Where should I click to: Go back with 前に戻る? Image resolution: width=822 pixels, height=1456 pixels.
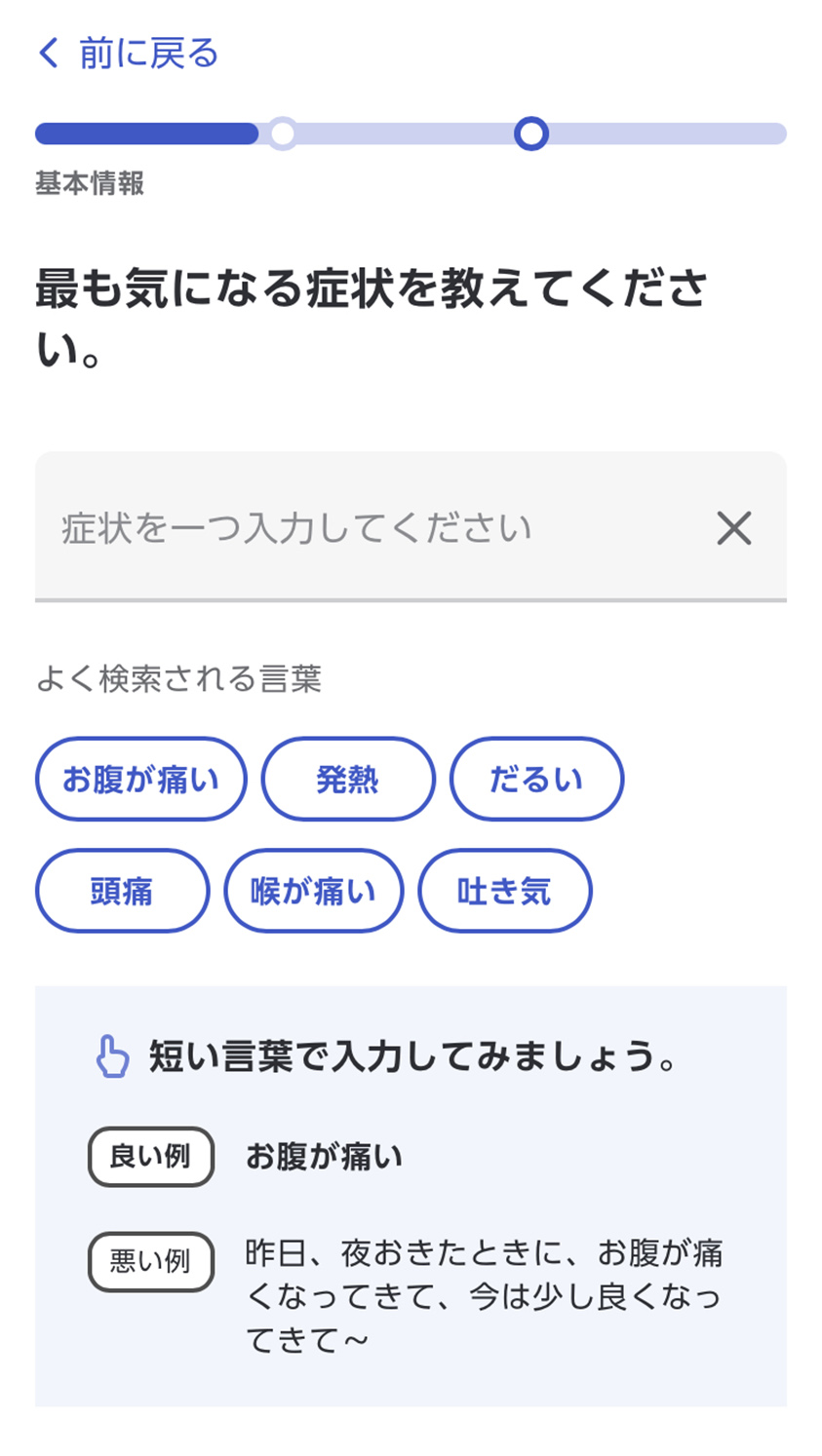click(x=128, y=53)
